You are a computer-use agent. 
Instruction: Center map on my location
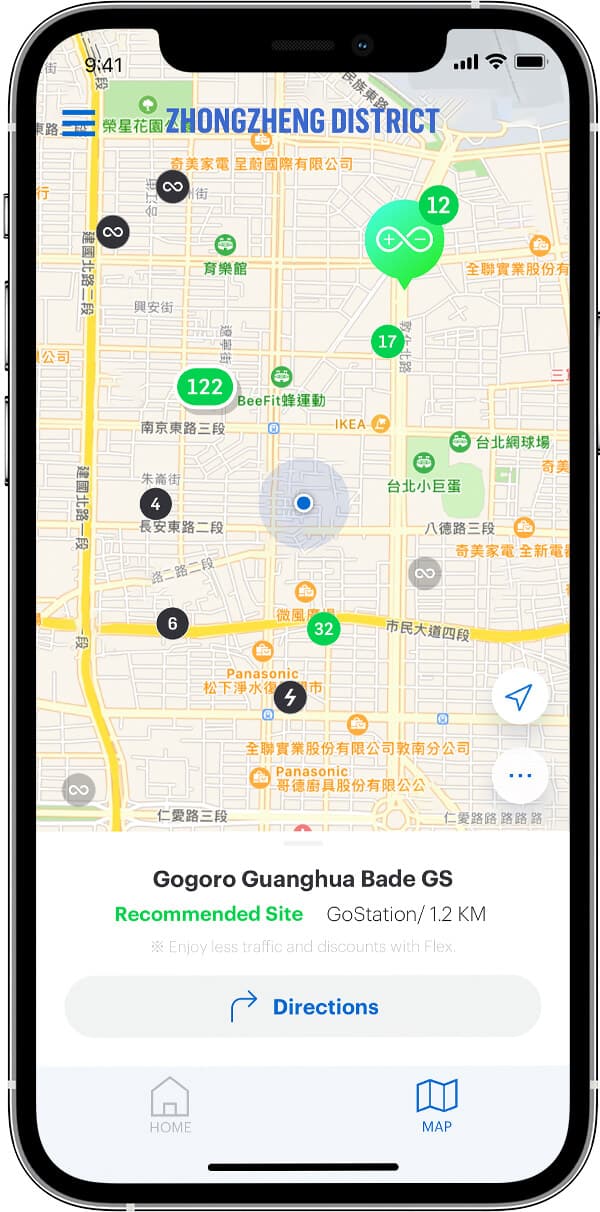click(519, 698)
